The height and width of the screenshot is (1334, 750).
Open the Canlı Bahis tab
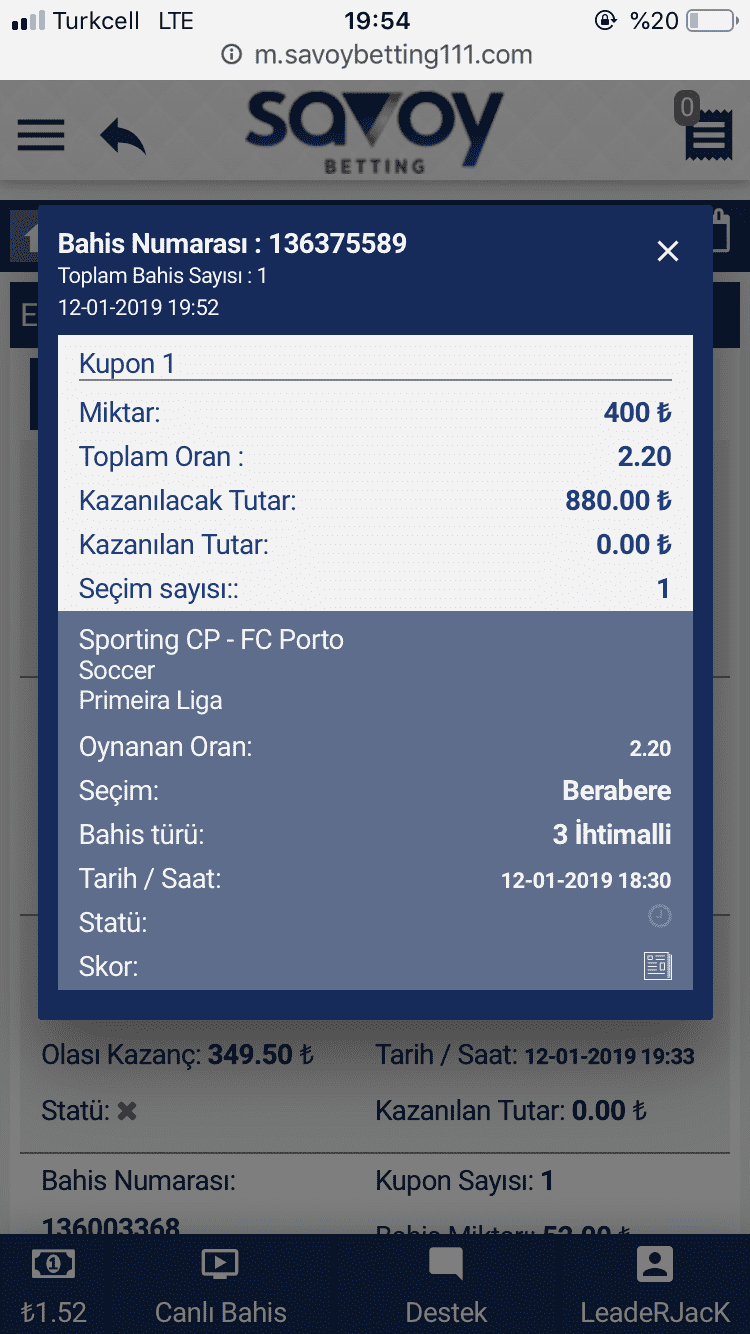(220, 1287)
